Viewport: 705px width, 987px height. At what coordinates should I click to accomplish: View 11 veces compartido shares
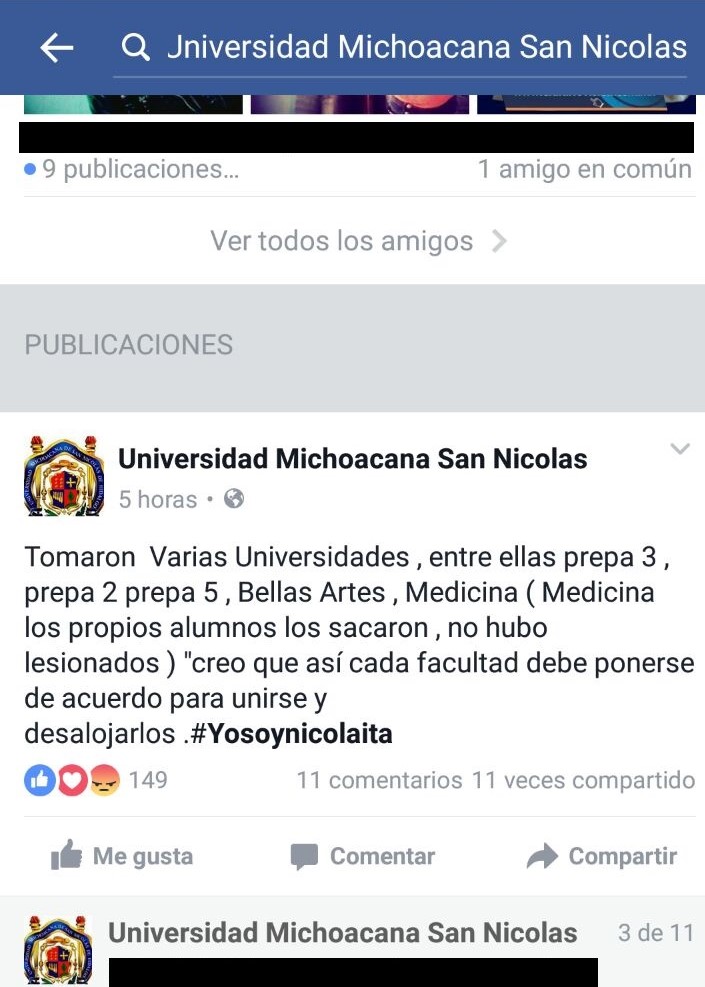(x=583, y=780)
